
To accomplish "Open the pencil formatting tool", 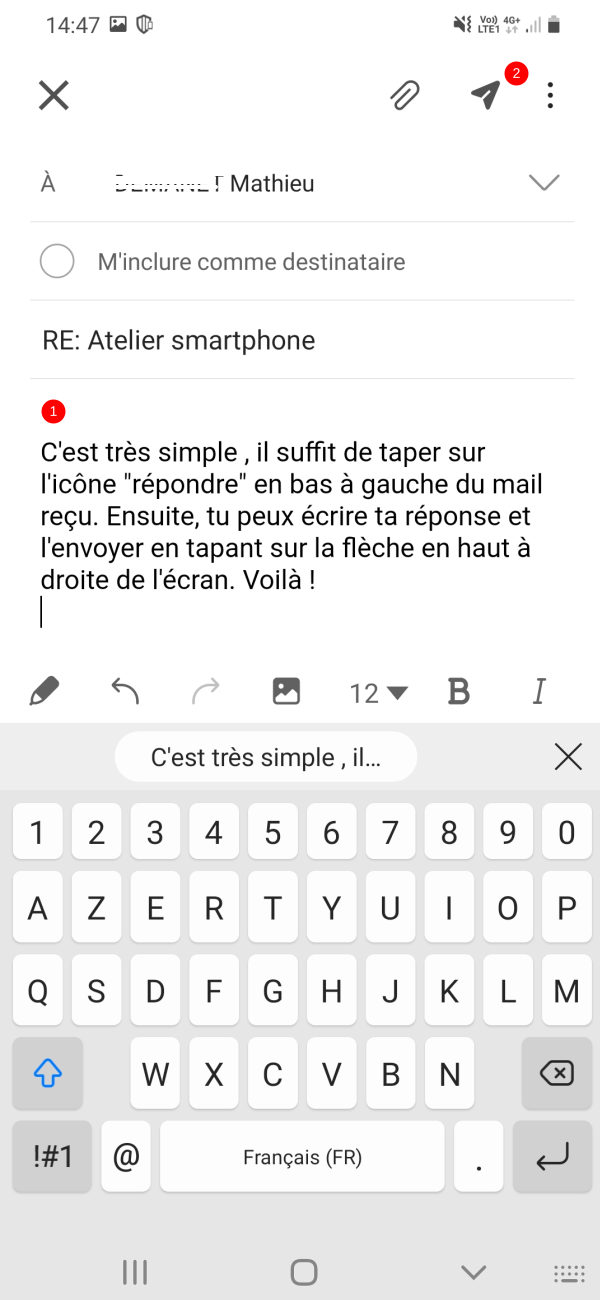I will pyautogui.click(x=45, y=691).
